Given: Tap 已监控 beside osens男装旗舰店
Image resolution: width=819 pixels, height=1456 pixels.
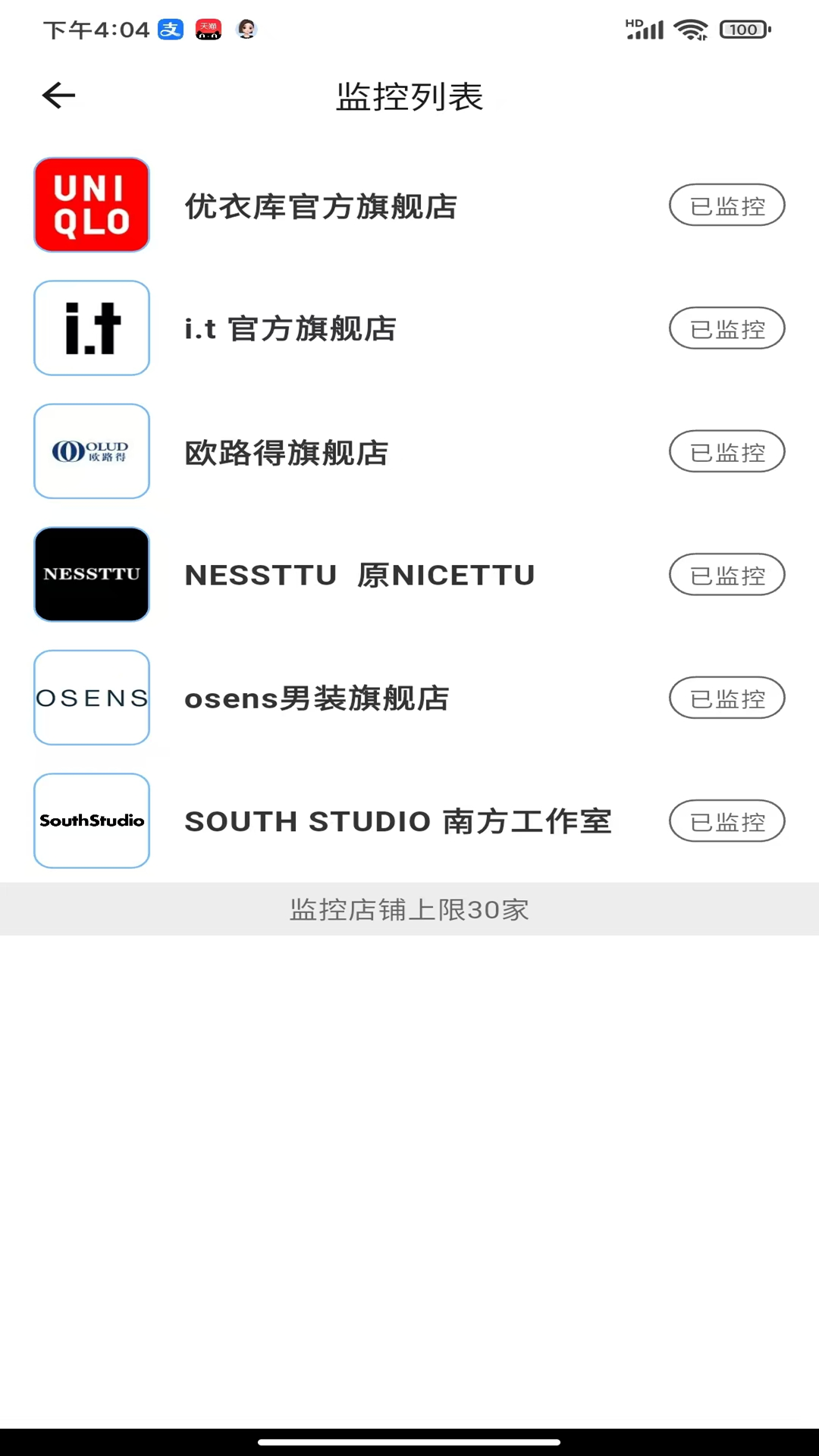Looking at the screenshot, I should [x=726, y=698].
